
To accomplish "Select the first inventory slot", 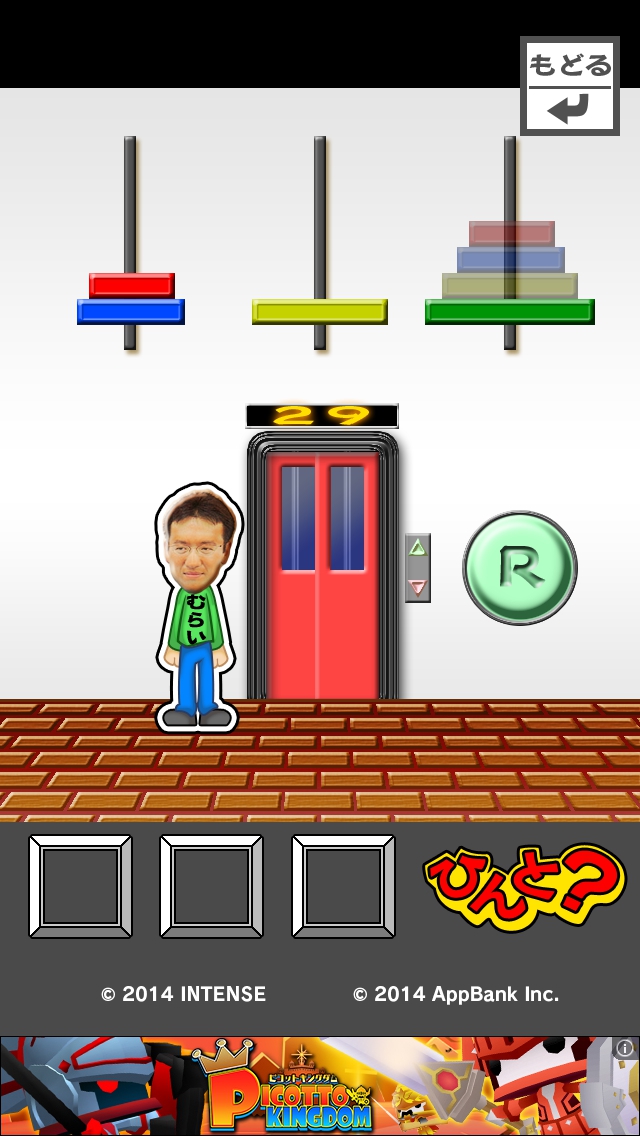I will (x=80, y=886).
